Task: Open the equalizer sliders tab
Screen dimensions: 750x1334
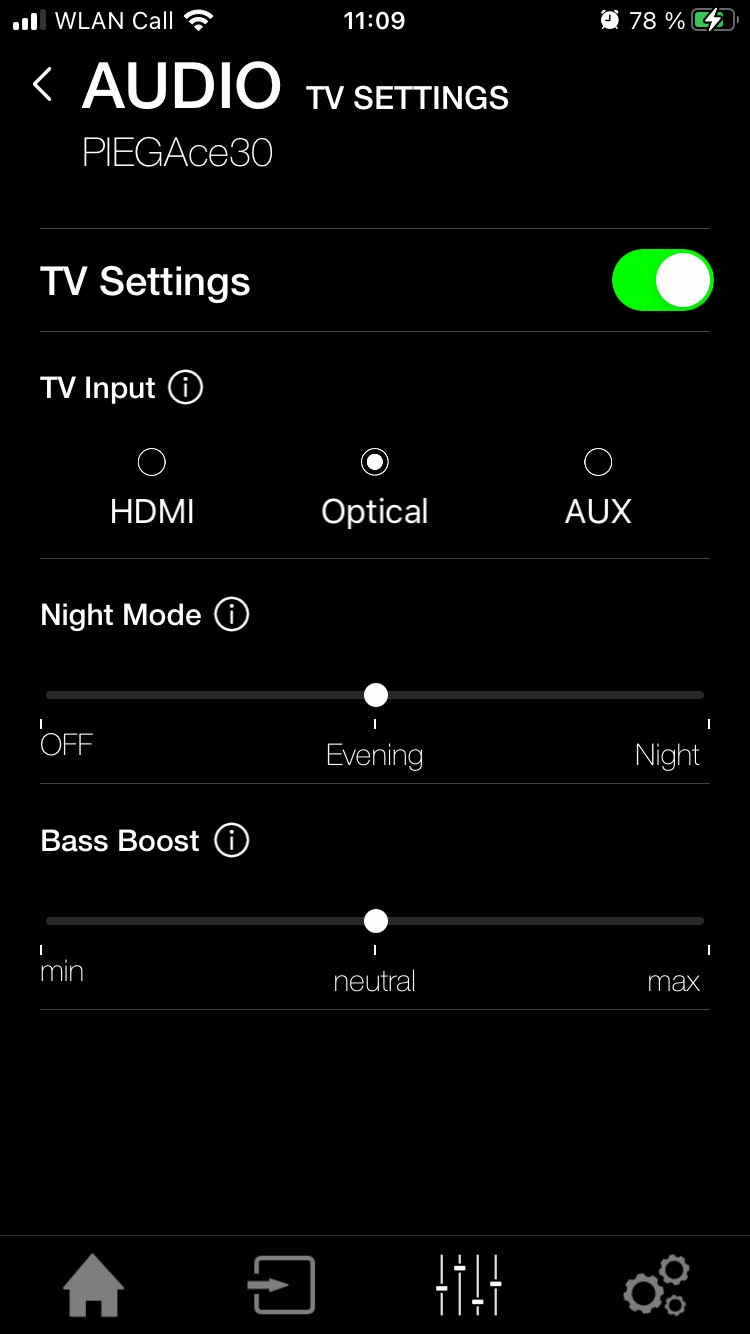Action: coord(468,1285)
